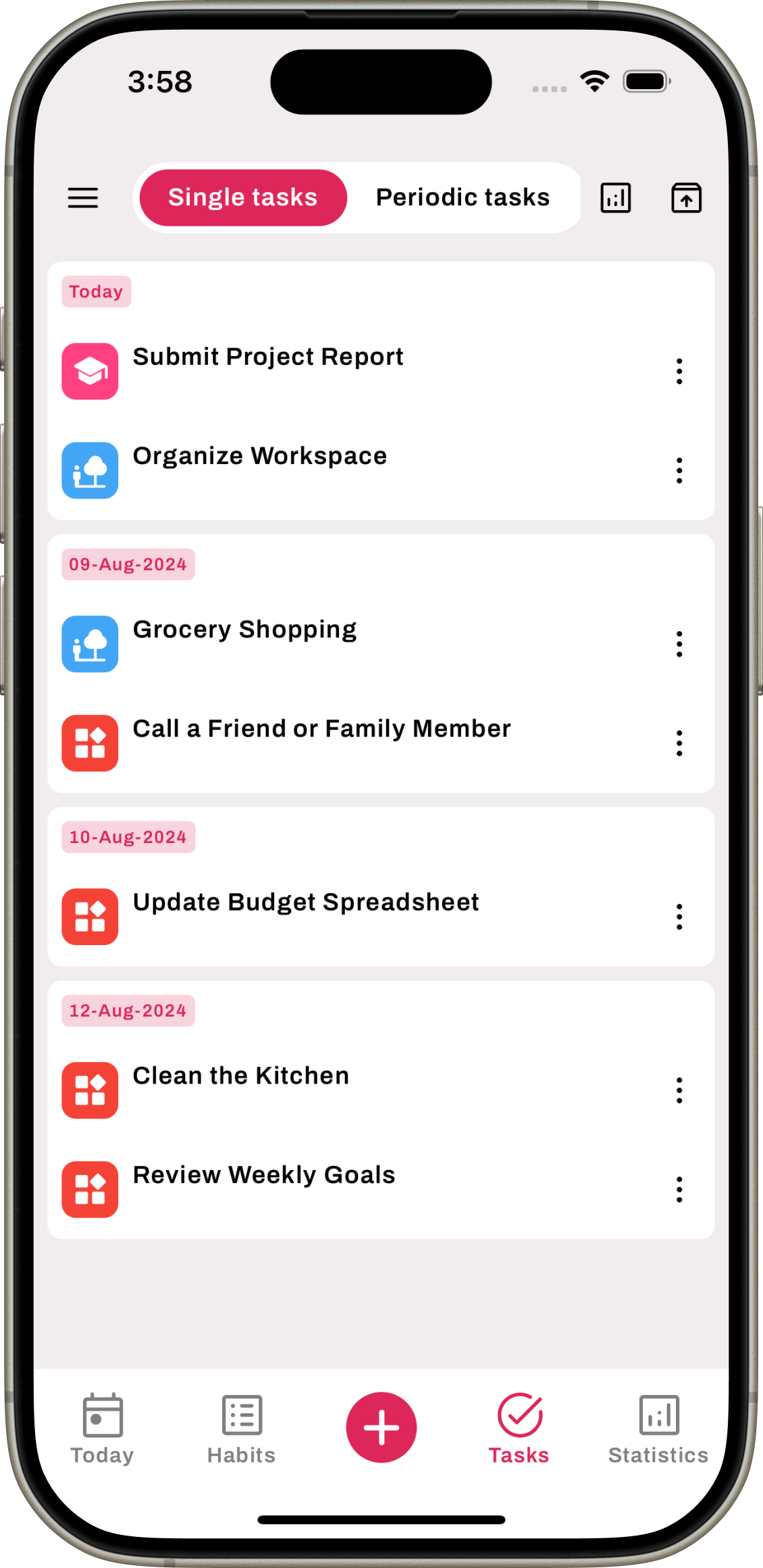This screenshot has width=763, height=1568.
Task: Click the Organize Workspace blue tree icon
Action: [x=90, y=470]
